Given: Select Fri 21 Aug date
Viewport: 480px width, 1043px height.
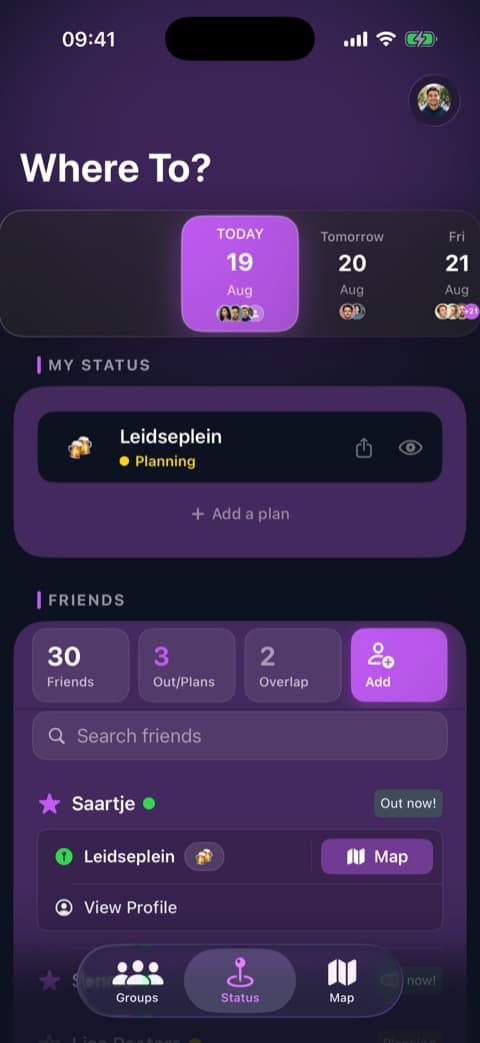Looking at the screenshot, I should pos(457,274).
